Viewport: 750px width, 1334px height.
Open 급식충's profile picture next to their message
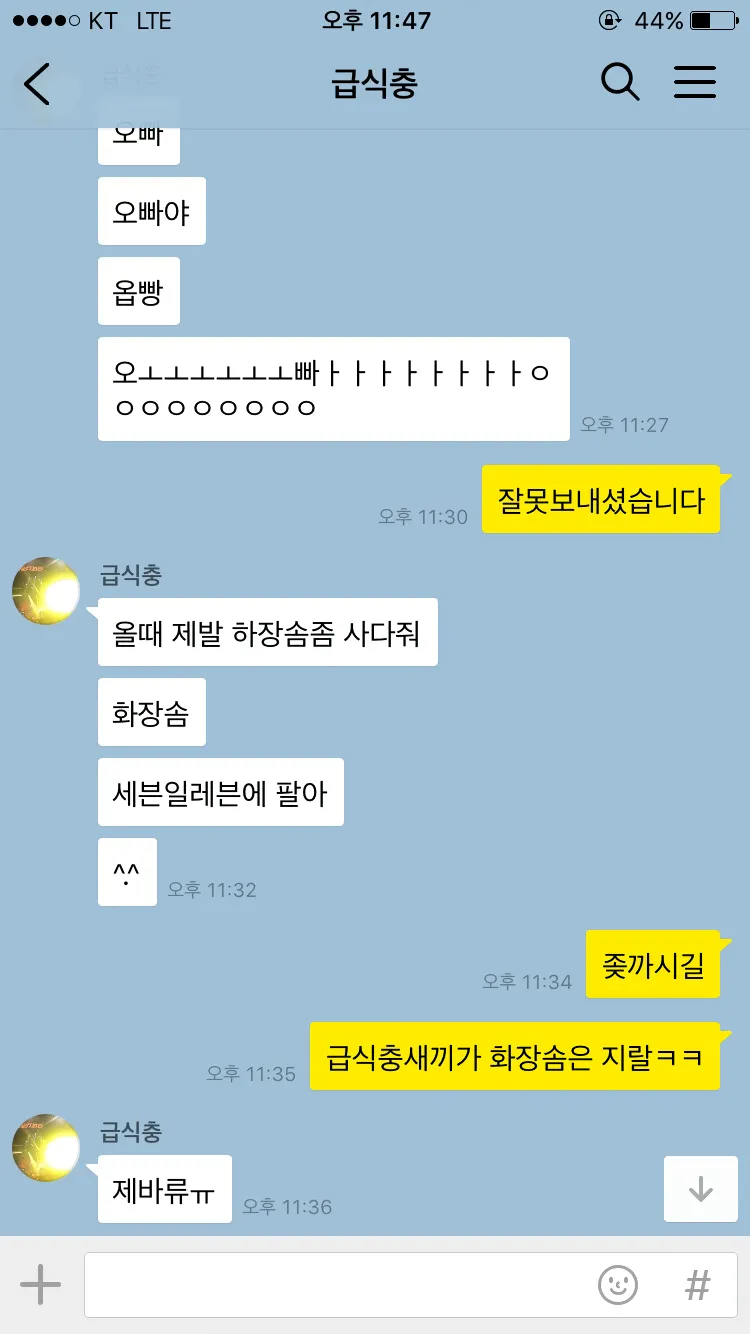point(44,590)
